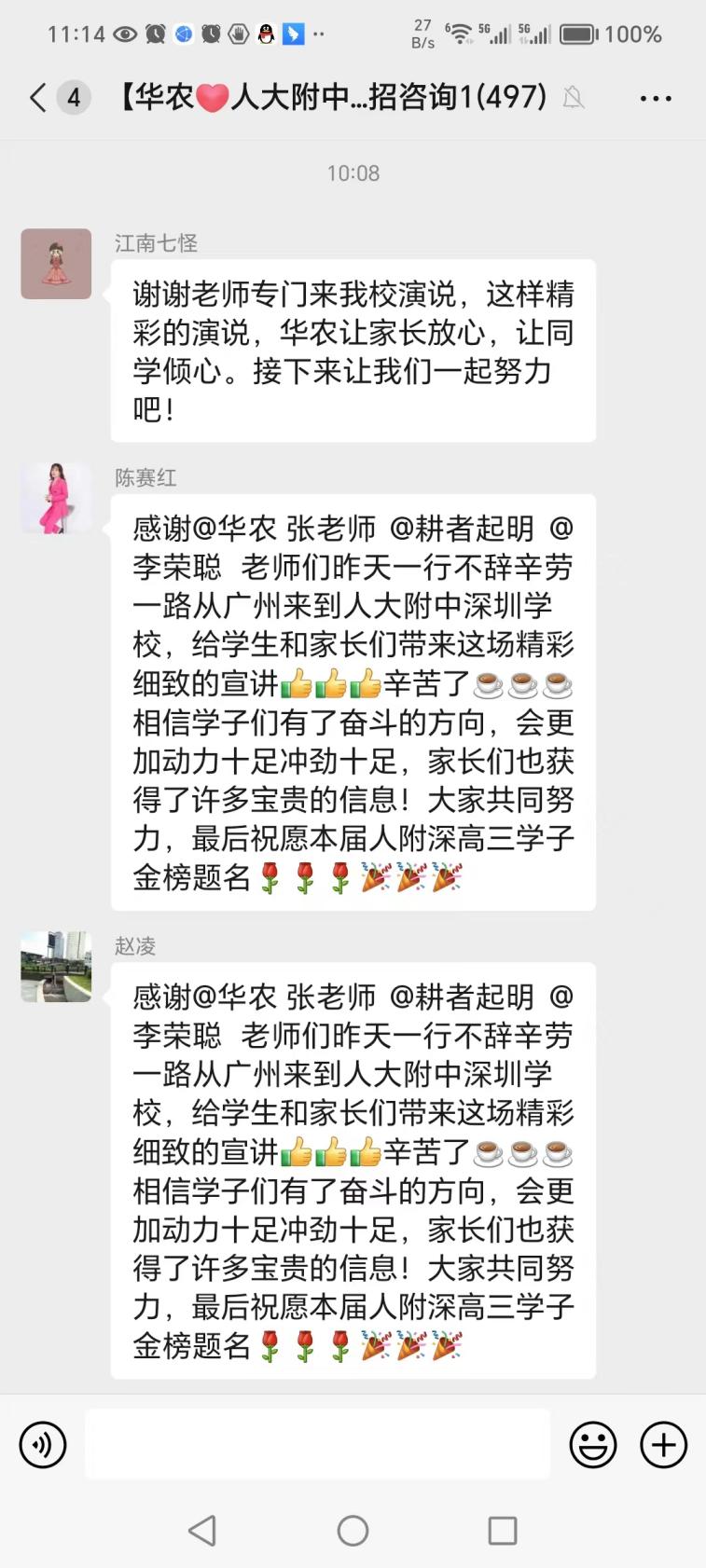
Task: Tap the system home button
Action: (353, 1530)
